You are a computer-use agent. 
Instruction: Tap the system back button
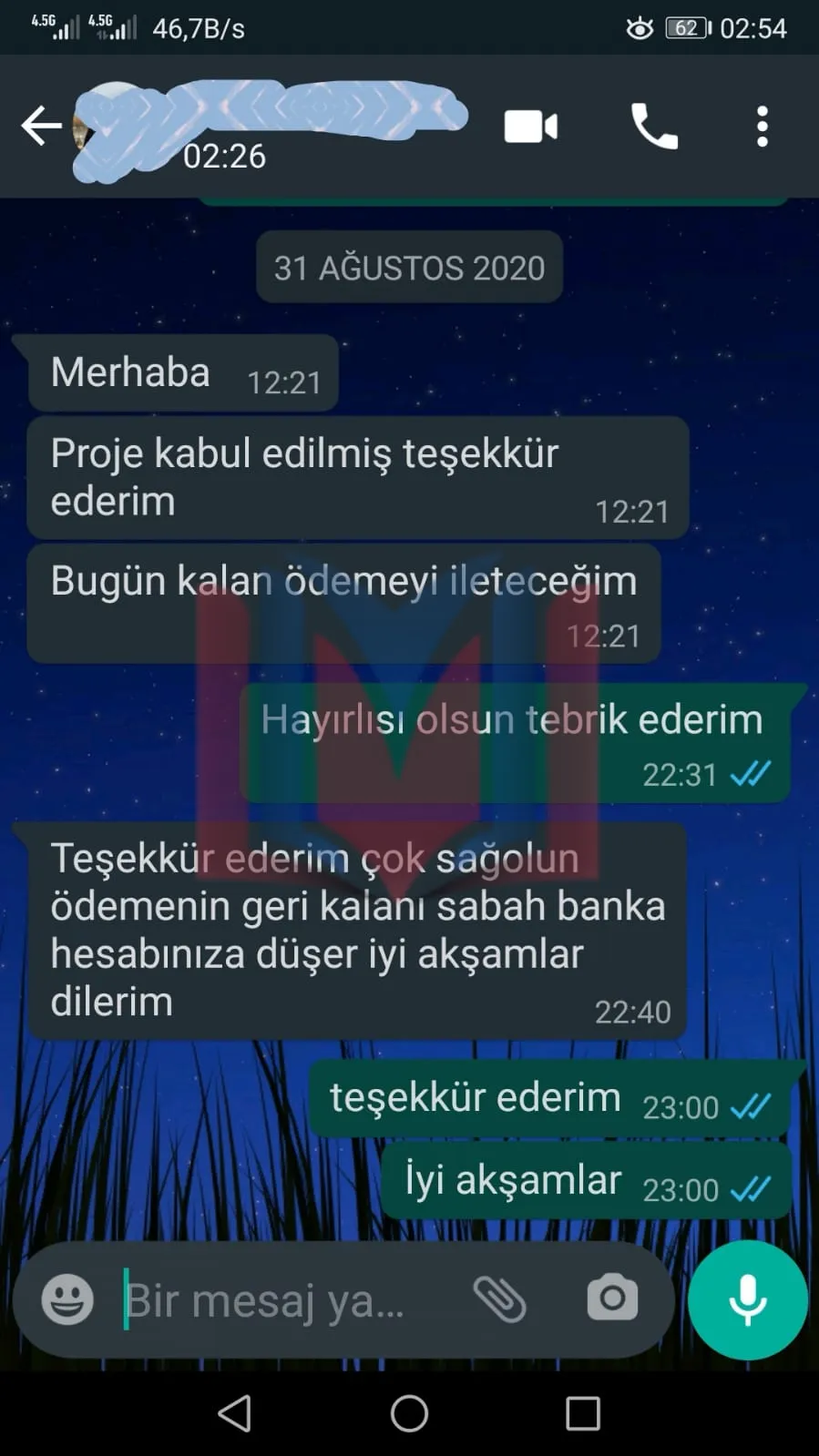coord(235,1413)
